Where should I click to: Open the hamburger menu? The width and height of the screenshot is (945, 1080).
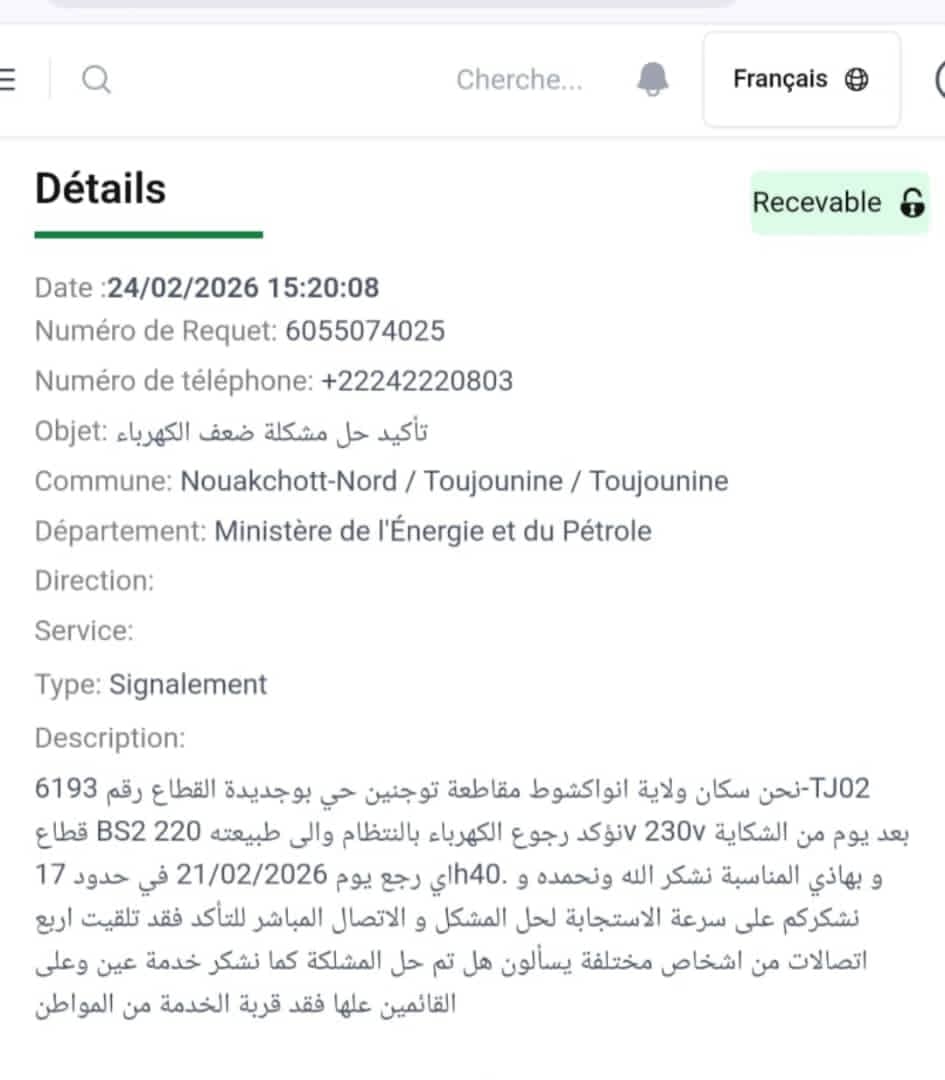coord(6,79)
